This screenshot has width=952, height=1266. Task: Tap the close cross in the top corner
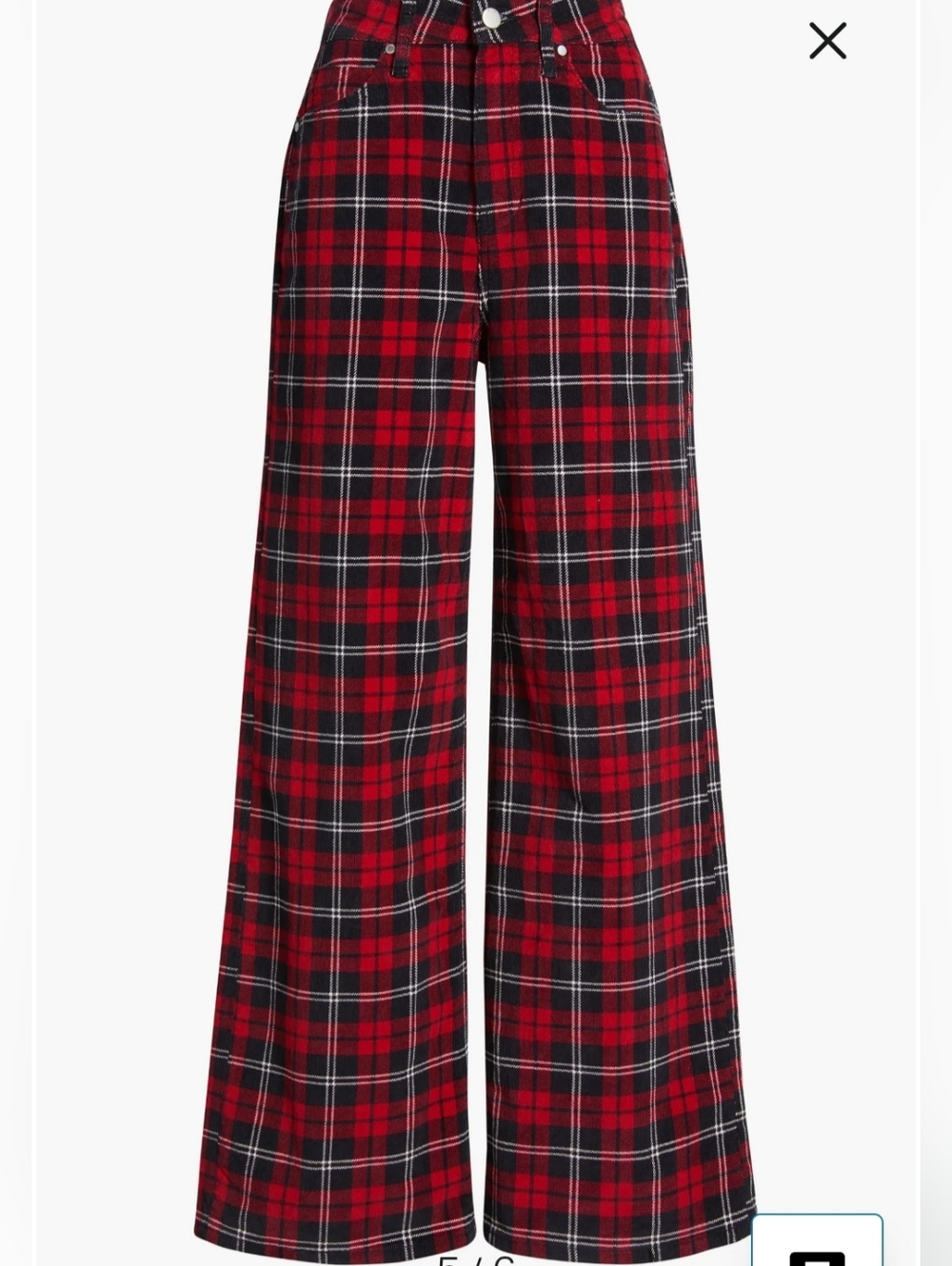coord(827,40)
